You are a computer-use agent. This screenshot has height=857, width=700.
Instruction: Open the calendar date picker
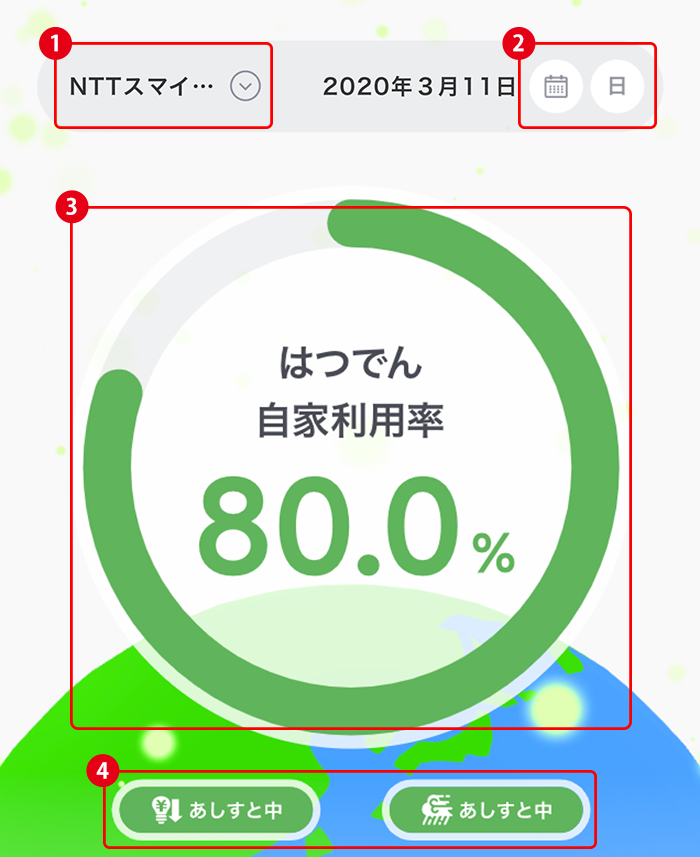[556, 87]
